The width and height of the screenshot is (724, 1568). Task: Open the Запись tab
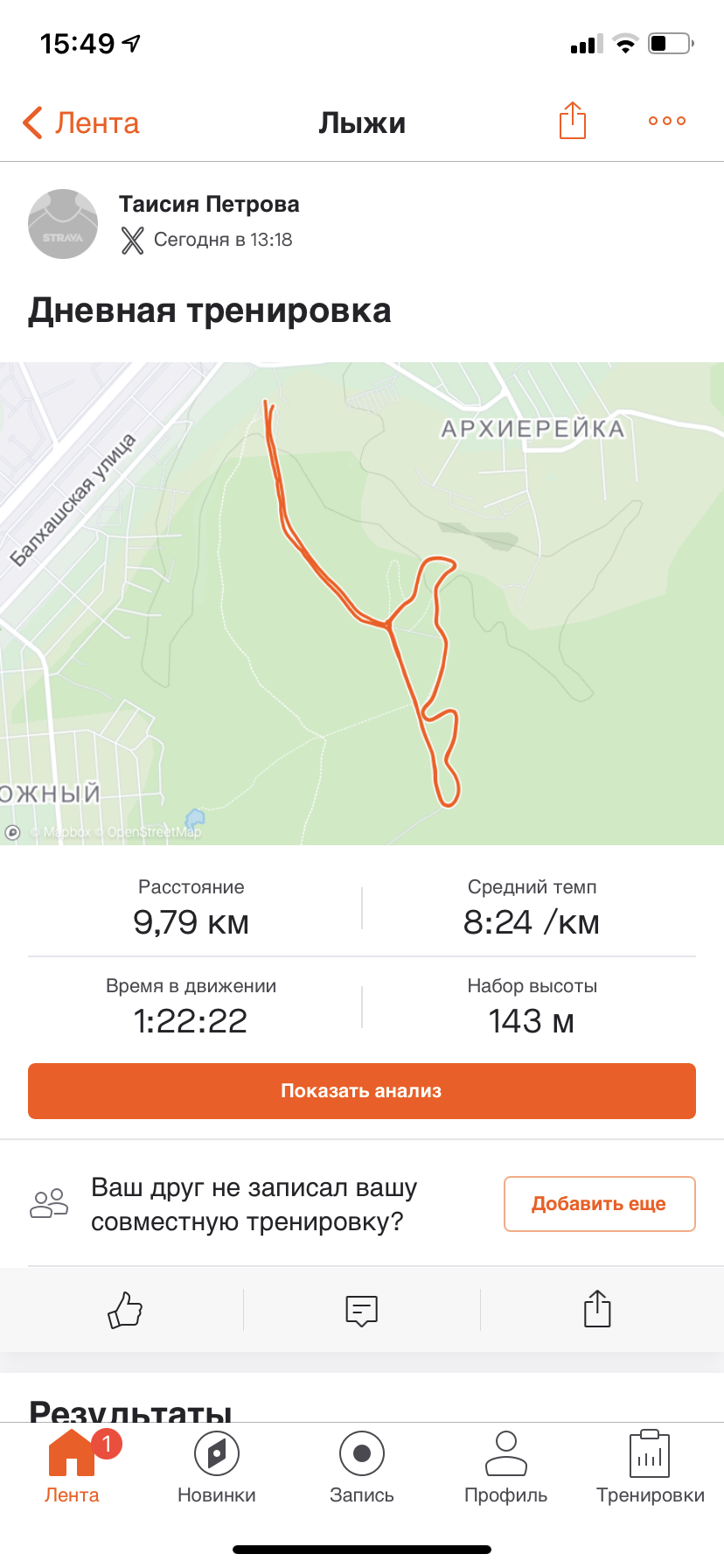tap(361, 1466)
